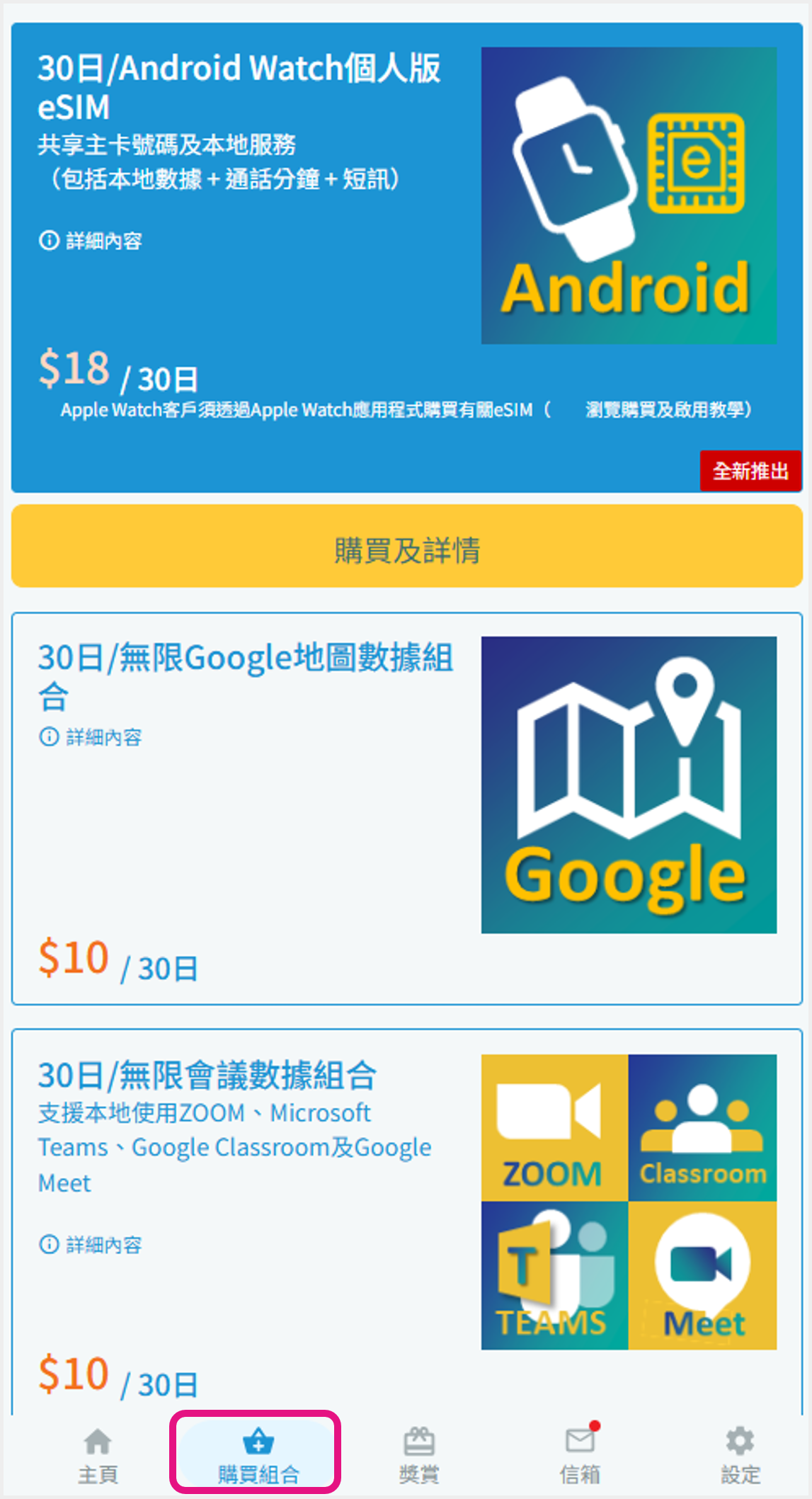Open the 設定 tab
Image resolution: width=812 pixels, height=1499 pixels.
[x=740, y=1457]
